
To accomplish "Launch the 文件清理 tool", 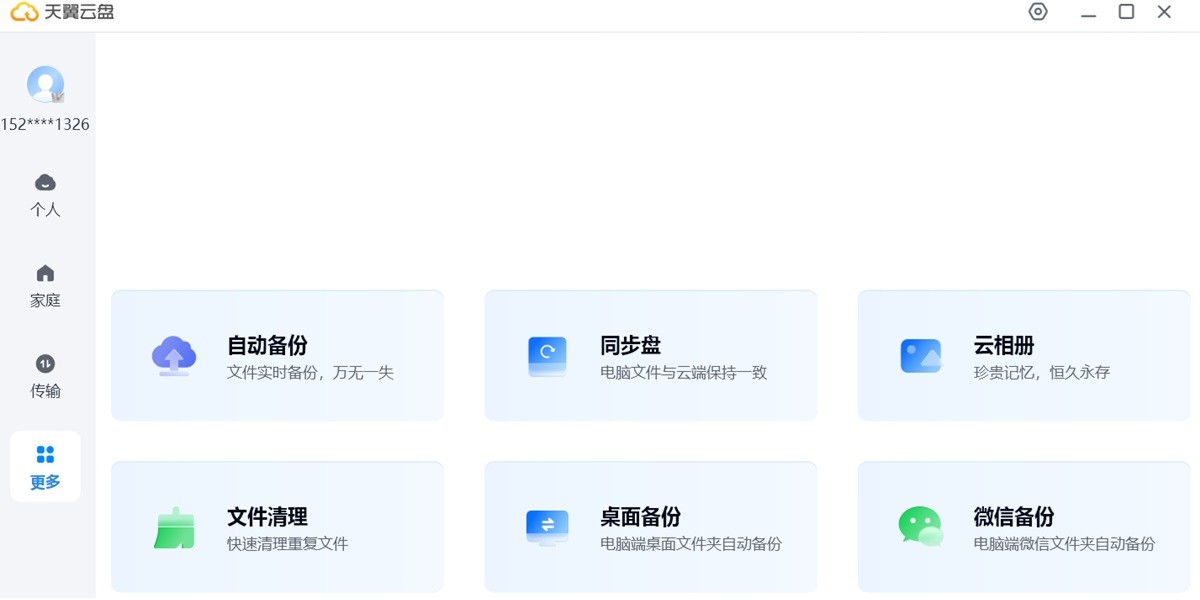I will tap(277, 527).
